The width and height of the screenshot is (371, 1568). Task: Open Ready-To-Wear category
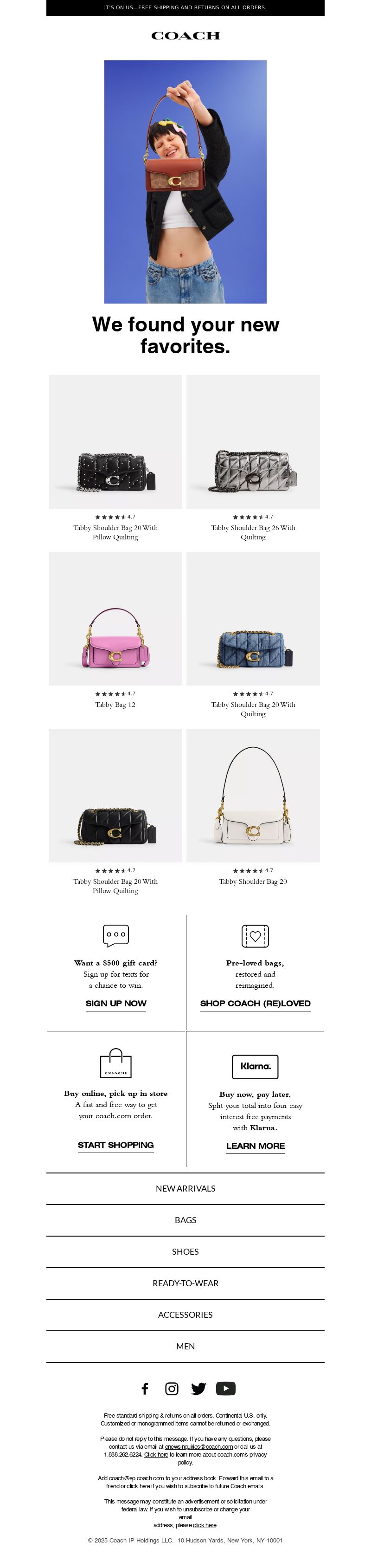(x=185, y=1283)
